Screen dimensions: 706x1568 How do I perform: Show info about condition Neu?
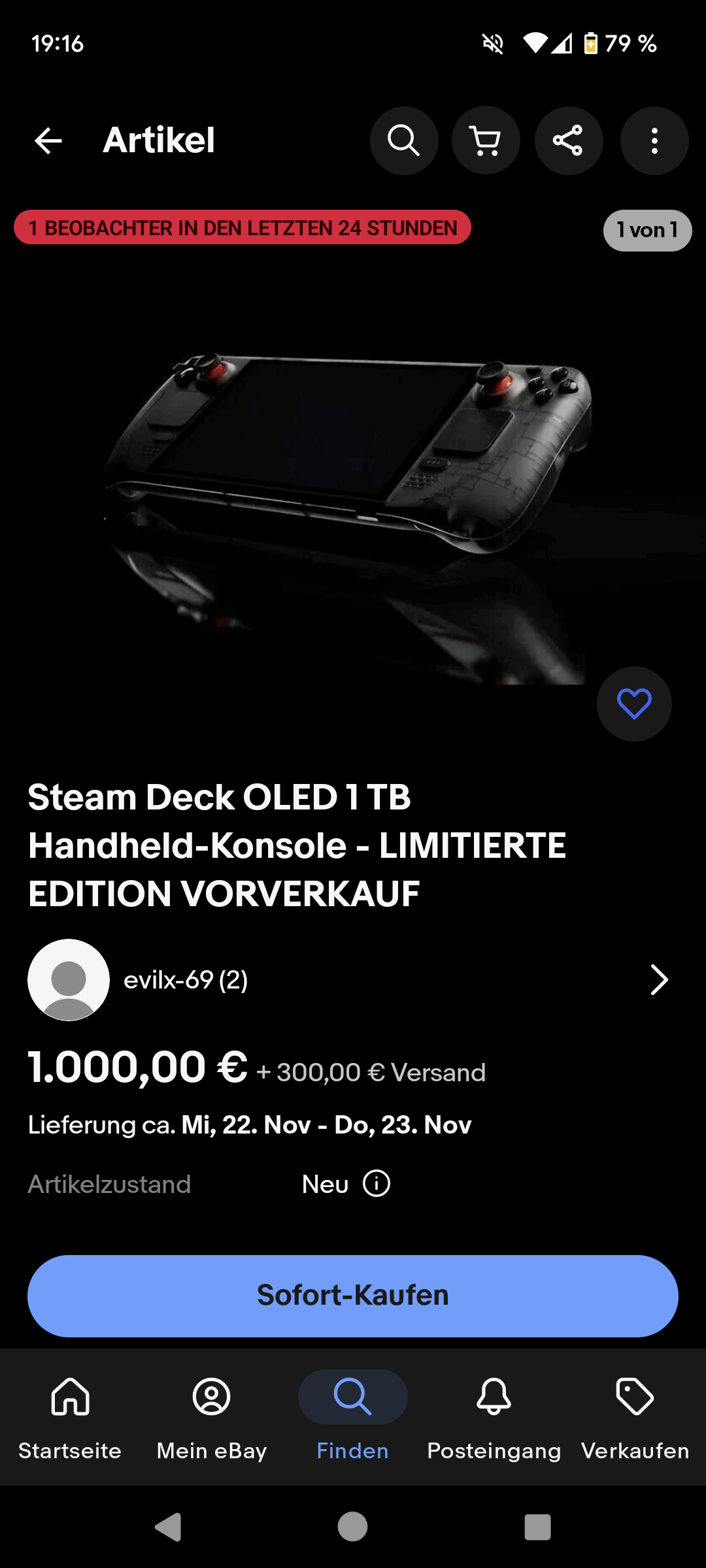pos(377,1183)
